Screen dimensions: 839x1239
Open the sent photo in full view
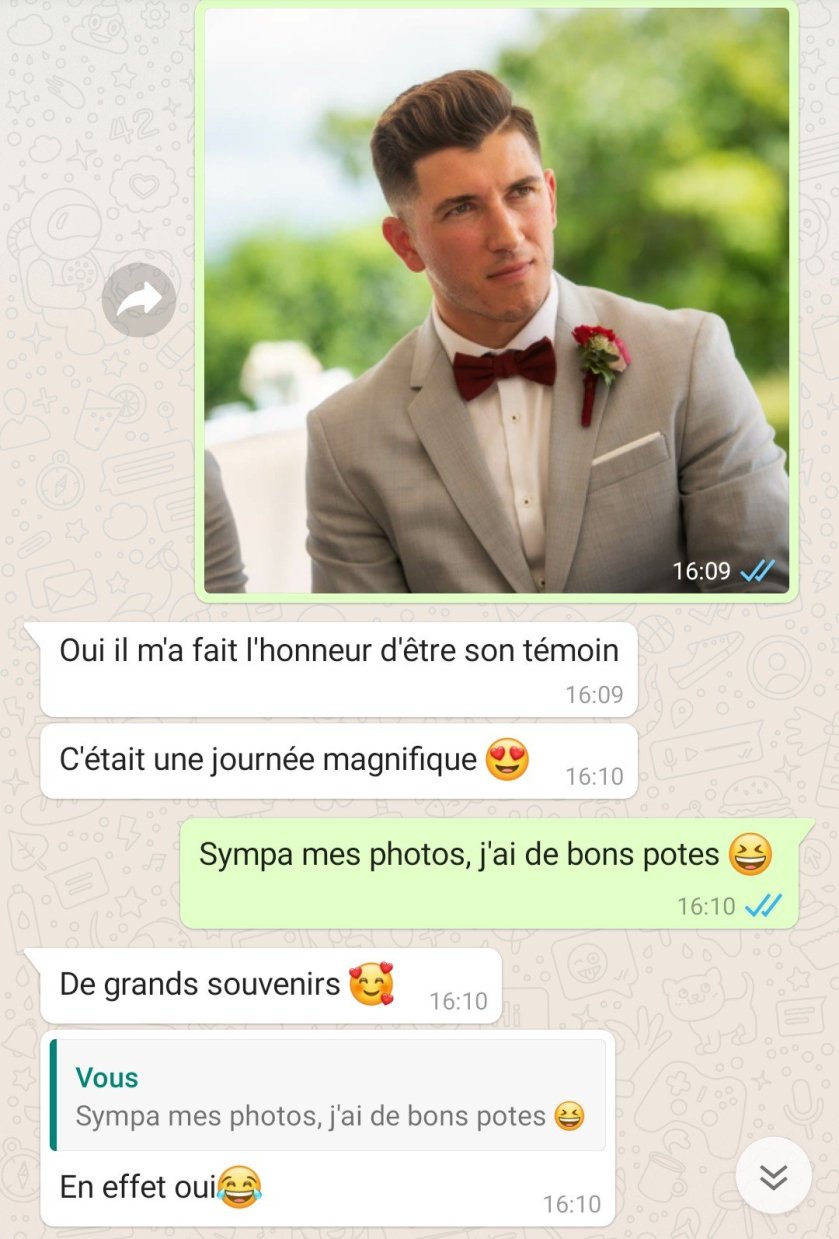click(x=496, y=300)
